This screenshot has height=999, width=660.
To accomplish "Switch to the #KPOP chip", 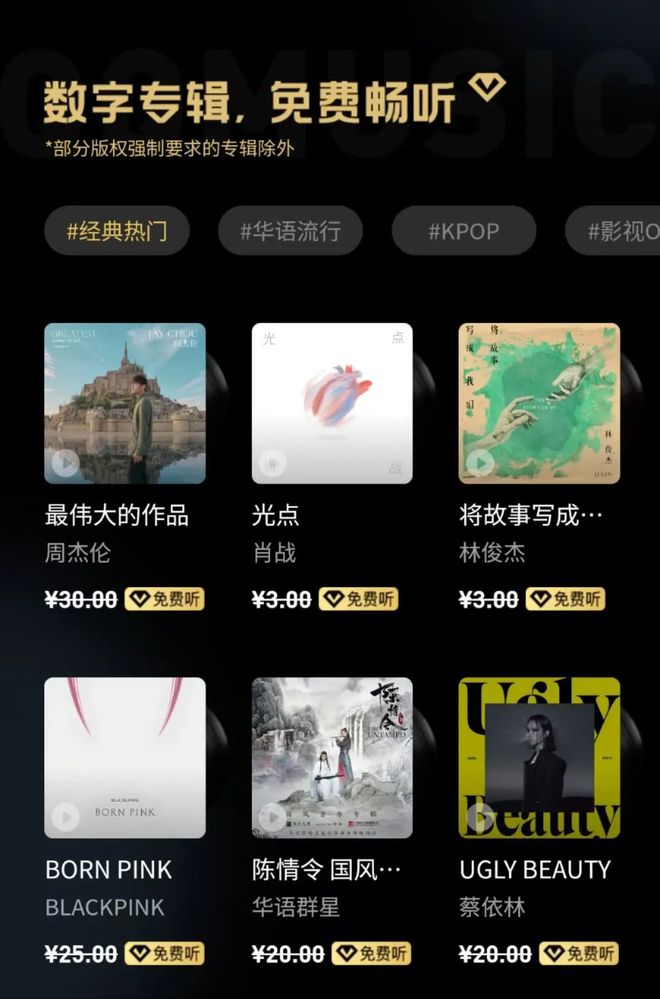I will pyautogui.click(x=463, y=232).
